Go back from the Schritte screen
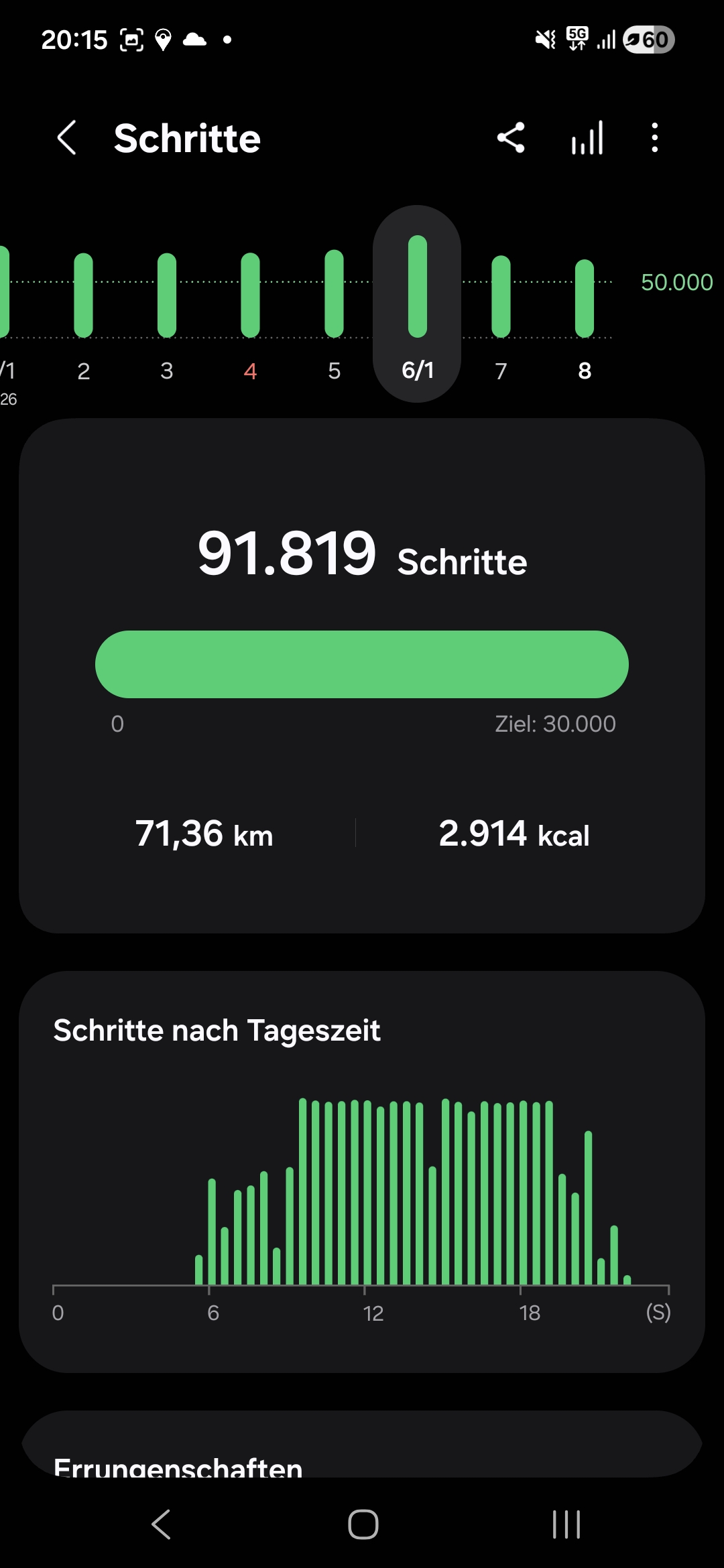 tap(67, 138)
